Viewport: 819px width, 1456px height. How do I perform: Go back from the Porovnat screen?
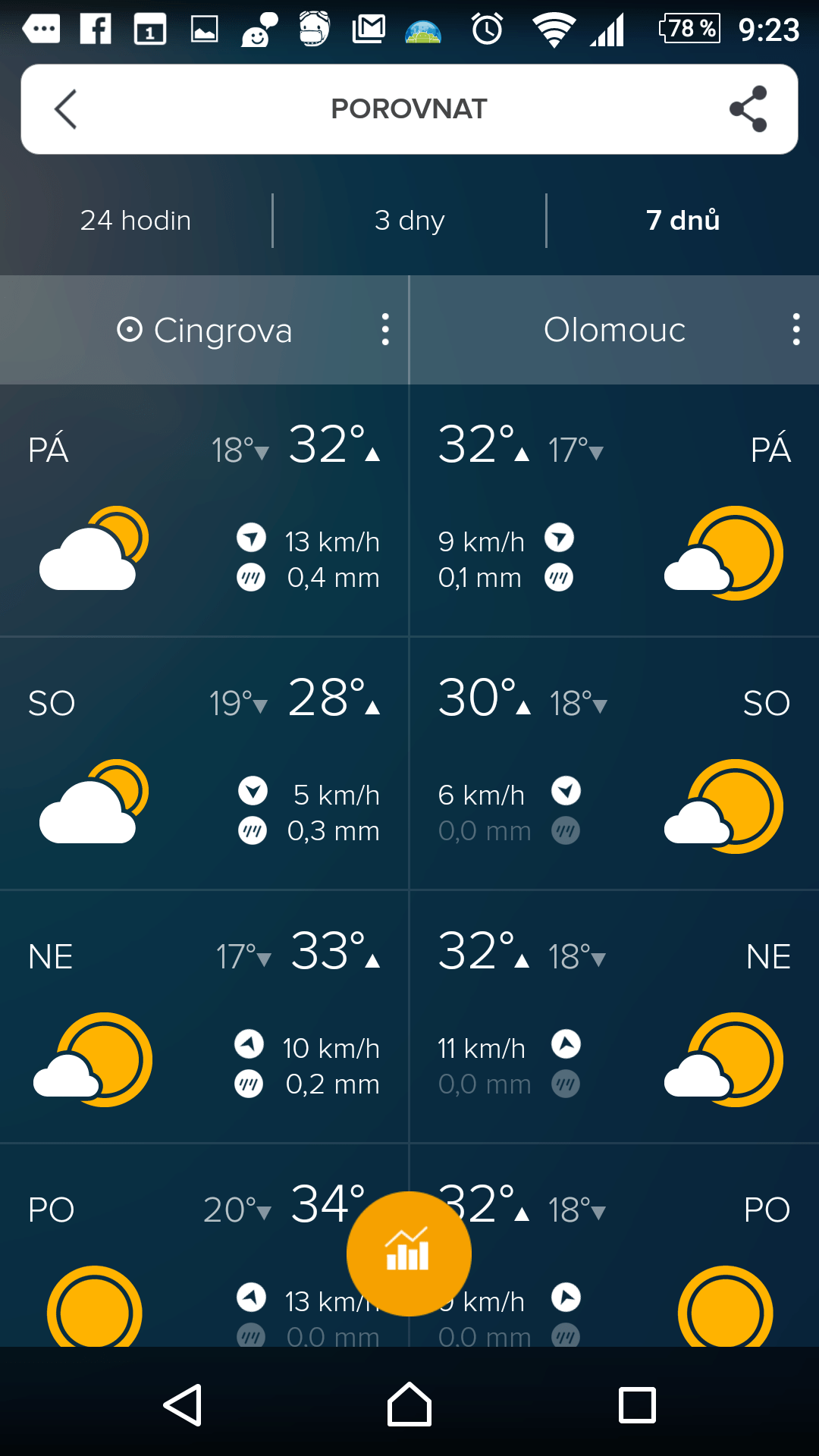66,109
